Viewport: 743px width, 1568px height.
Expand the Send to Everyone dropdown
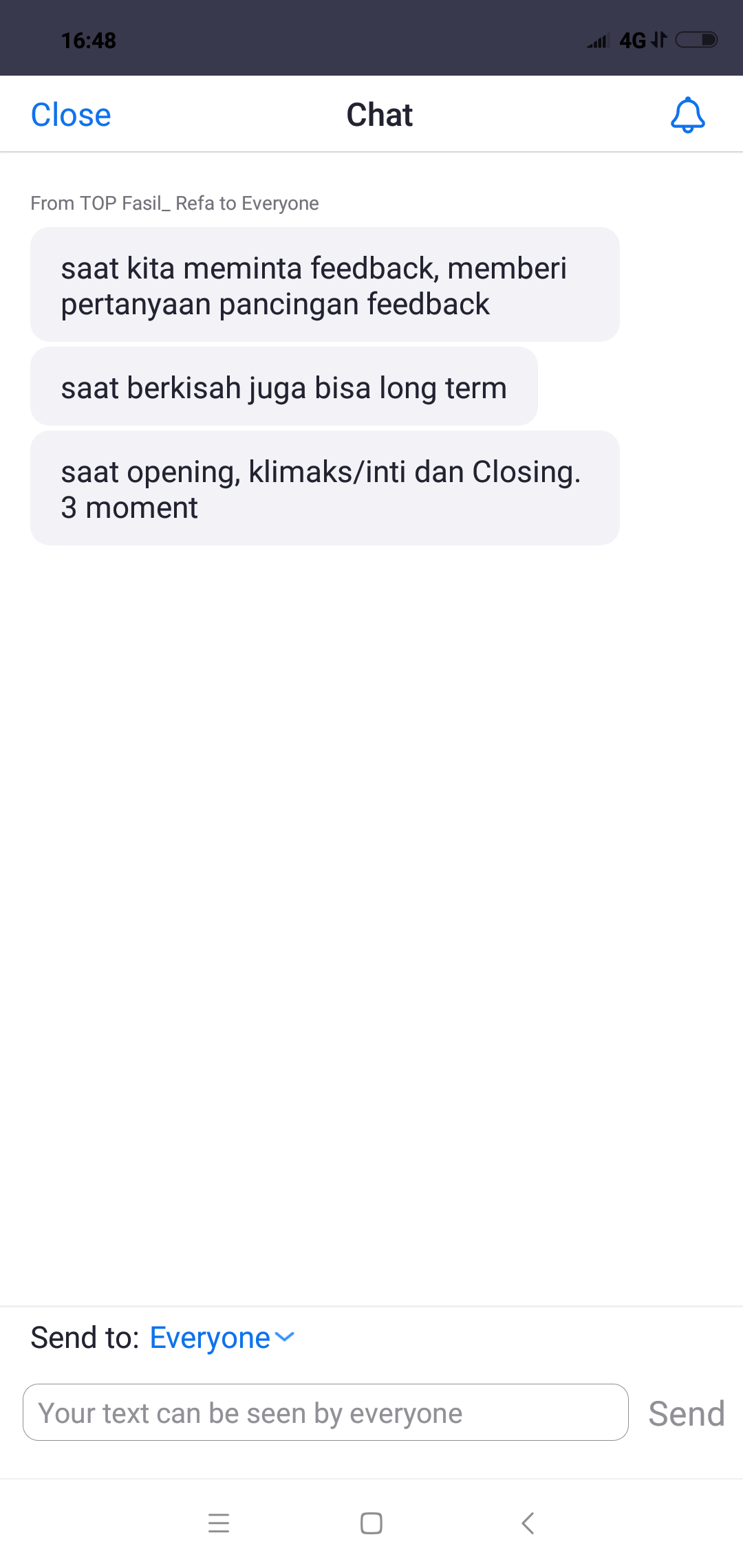[x=222, y=1338]
